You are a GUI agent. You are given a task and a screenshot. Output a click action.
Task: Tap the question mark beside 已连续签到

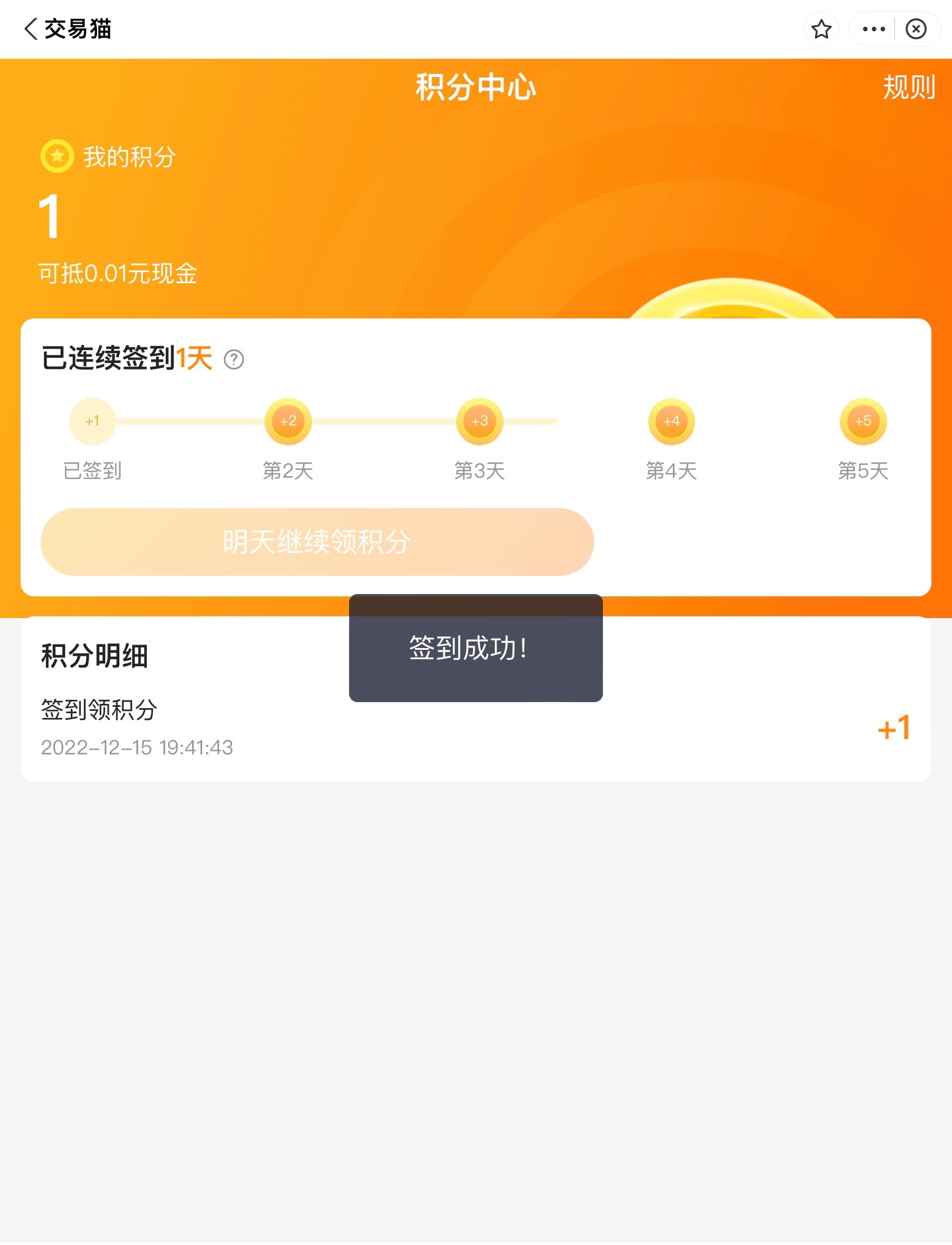pyautogui.click(x=234, y=359)
